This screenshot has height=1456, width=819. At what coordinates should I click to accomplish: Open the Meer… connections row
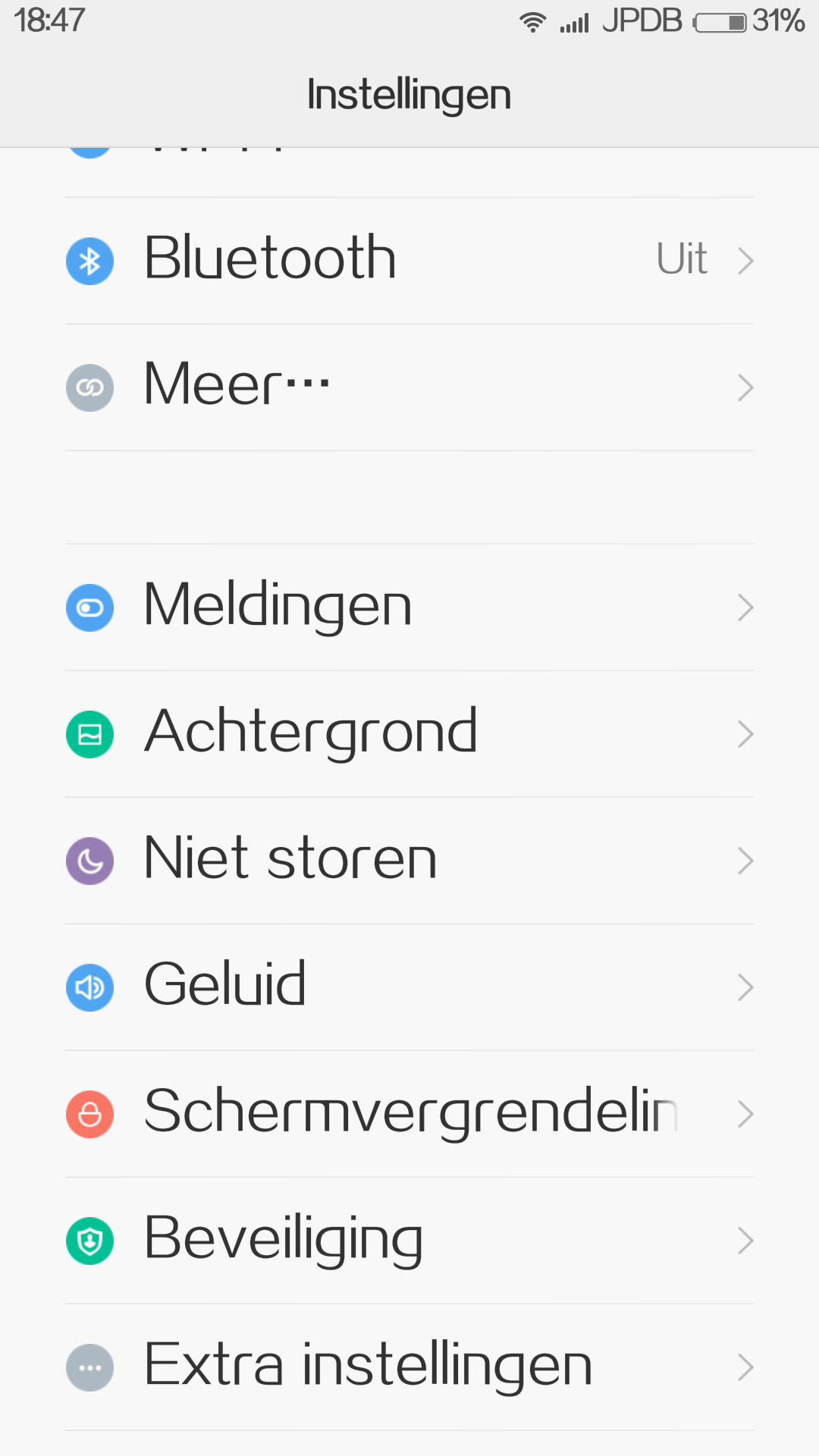[x=409, y=388]
